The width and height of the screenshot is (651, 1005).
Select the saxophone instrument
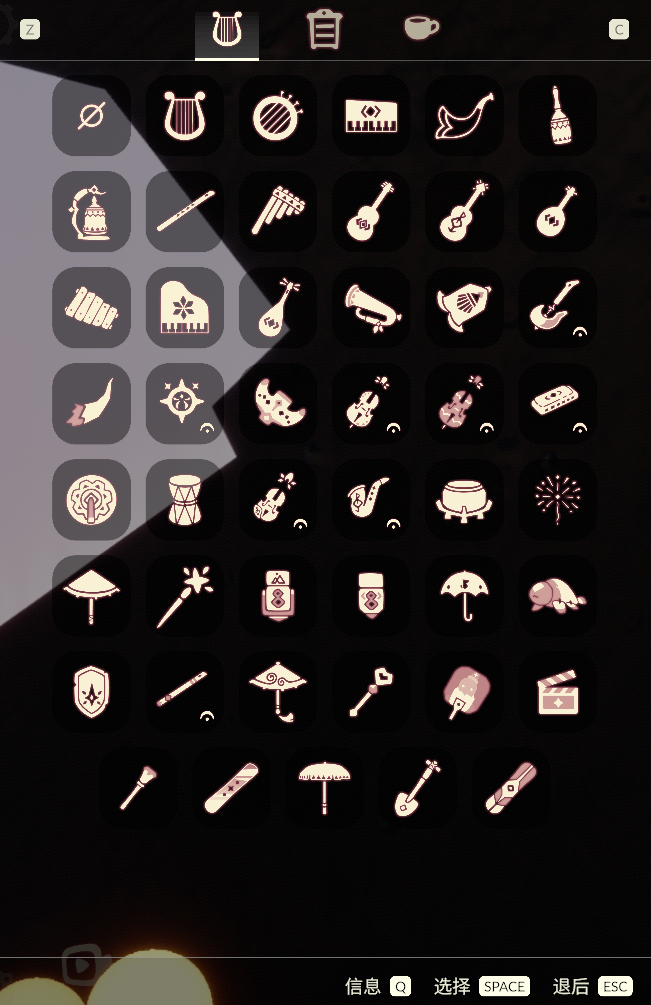[371, 499]
